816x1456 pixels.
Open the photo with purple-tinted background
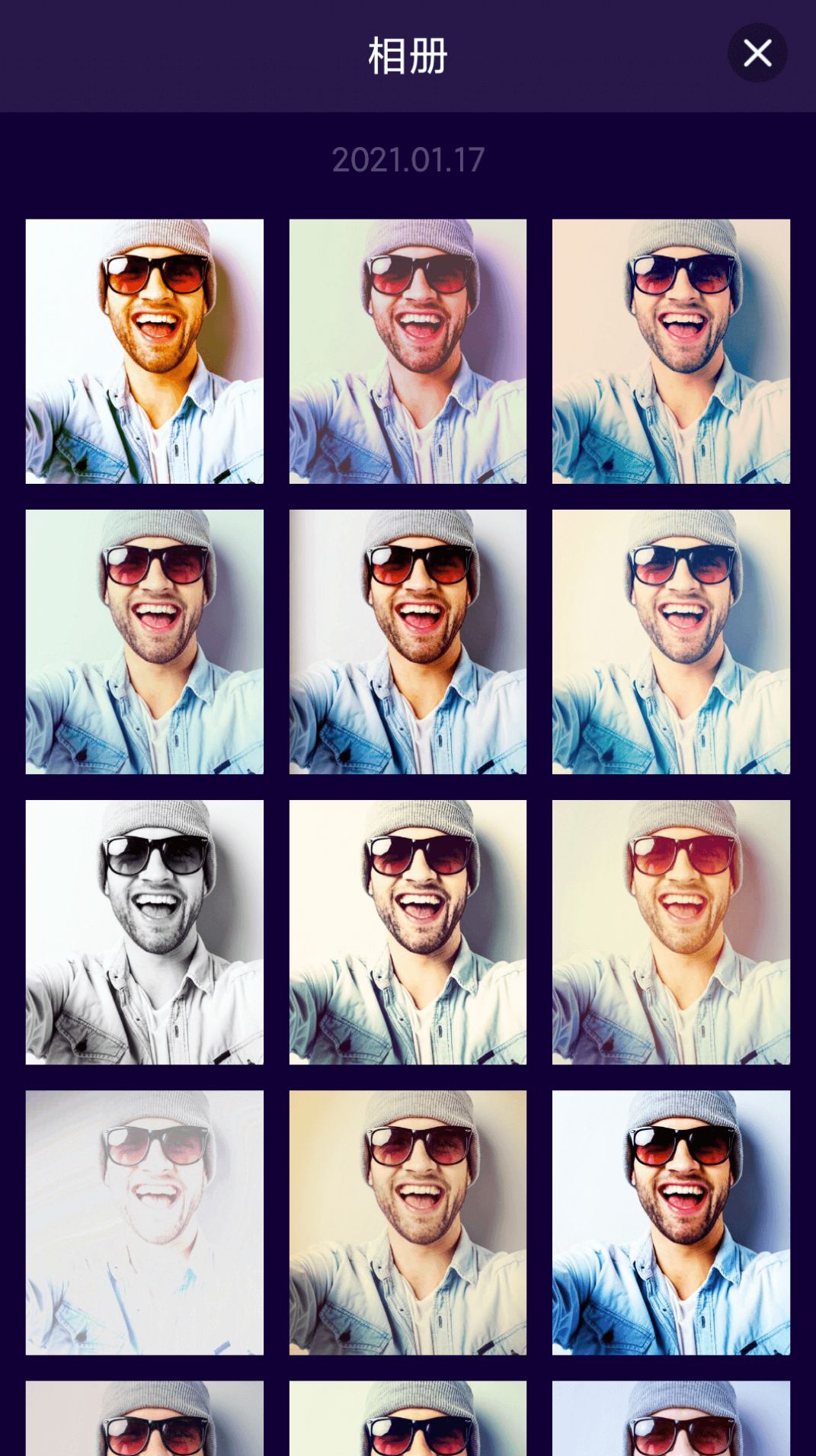click(408, 351)
